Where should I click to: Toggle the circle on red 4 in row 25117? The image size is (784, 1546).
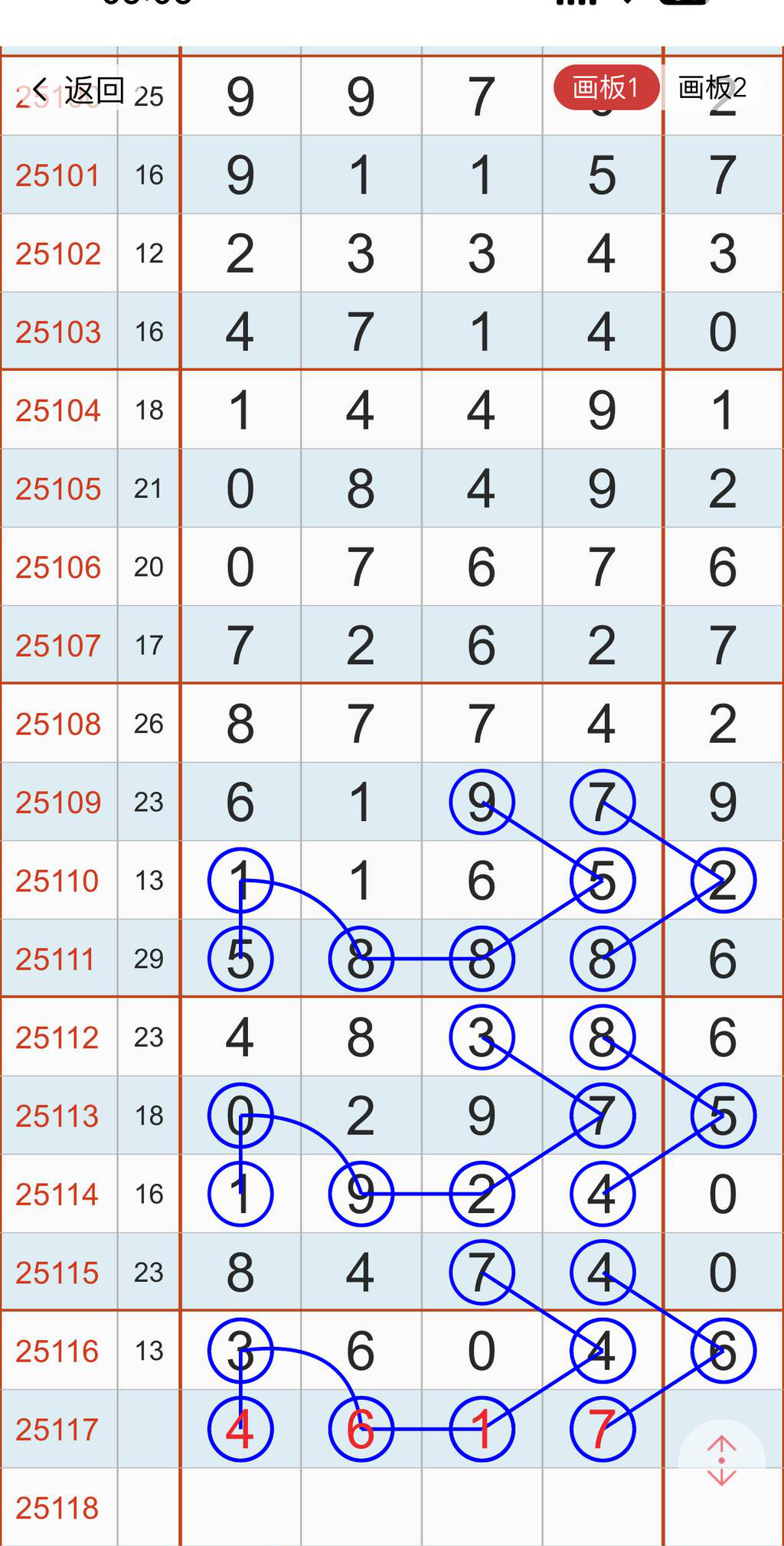tap(240, 1428)
